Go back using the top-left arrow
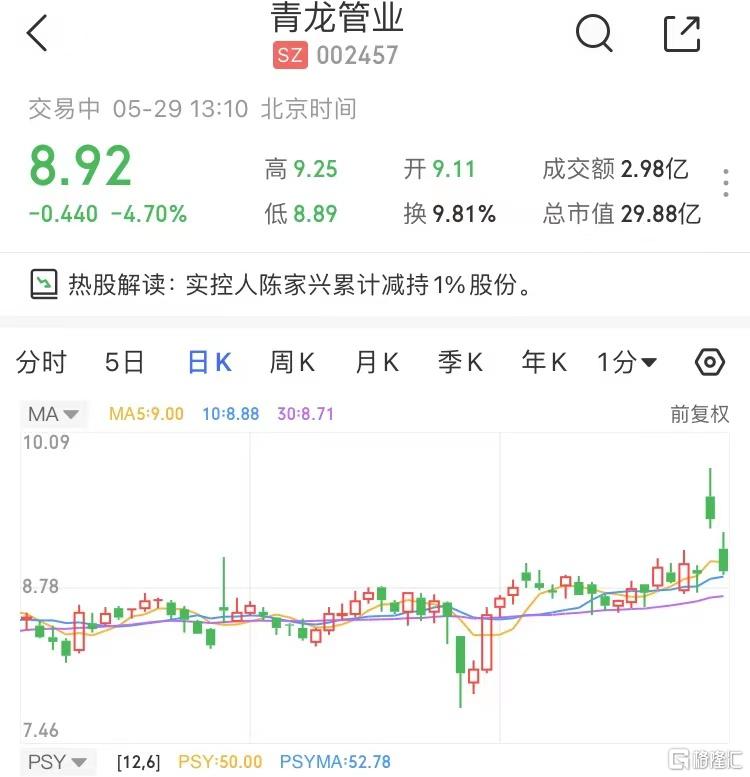Image resolution: width=750 pixels, height=777 pixels. [x=37, y=34]
